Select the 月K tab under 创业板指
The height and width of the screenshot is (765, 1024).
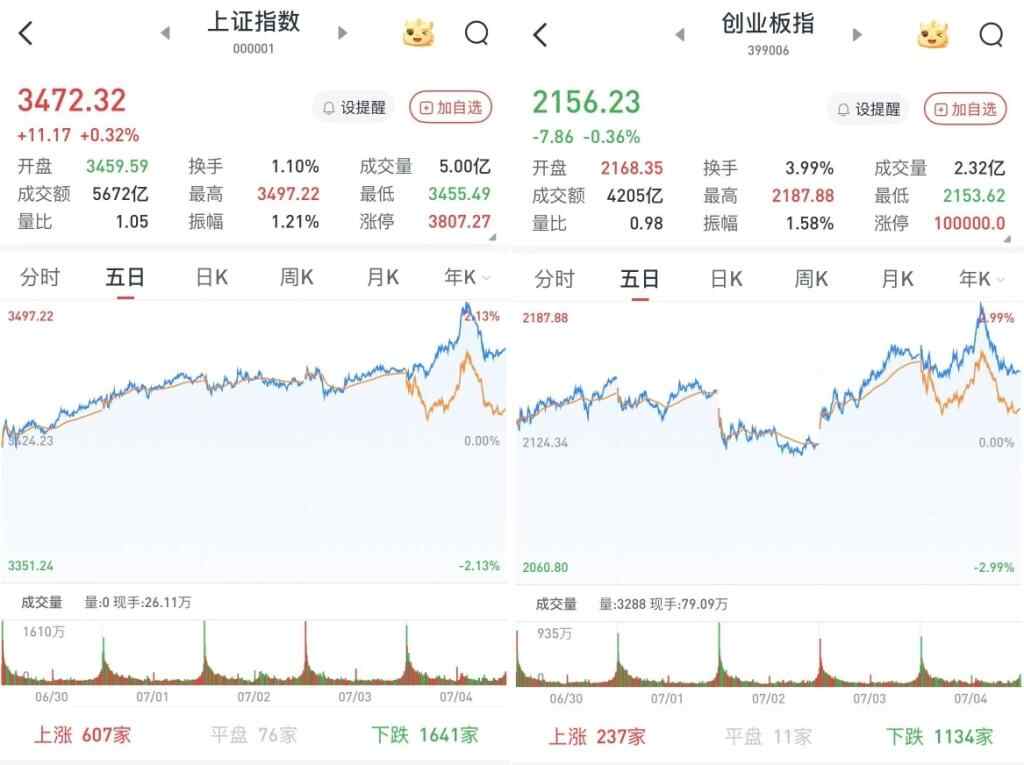click(897, 278)
